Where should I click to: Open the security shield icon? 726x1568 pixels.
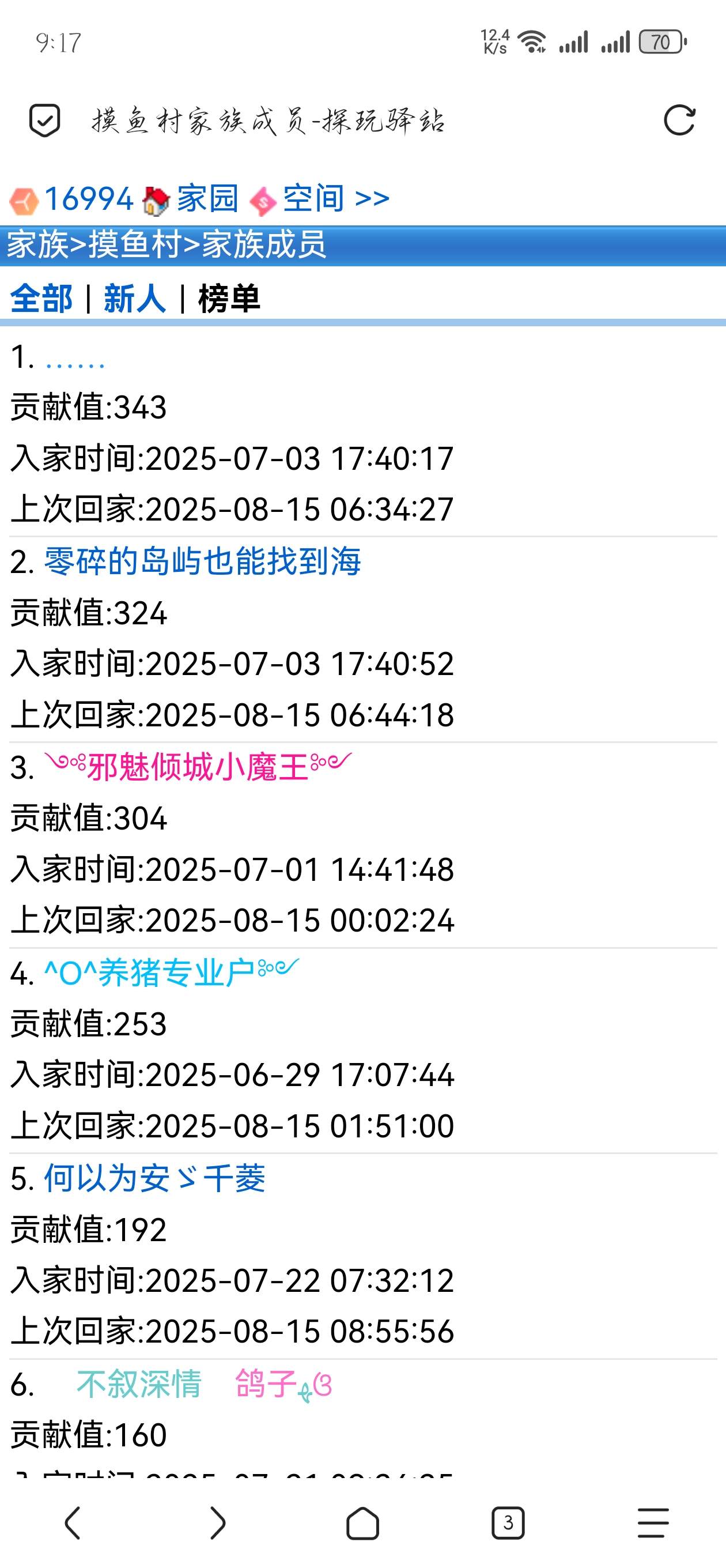pyautogui.click(x=44, y=120)
